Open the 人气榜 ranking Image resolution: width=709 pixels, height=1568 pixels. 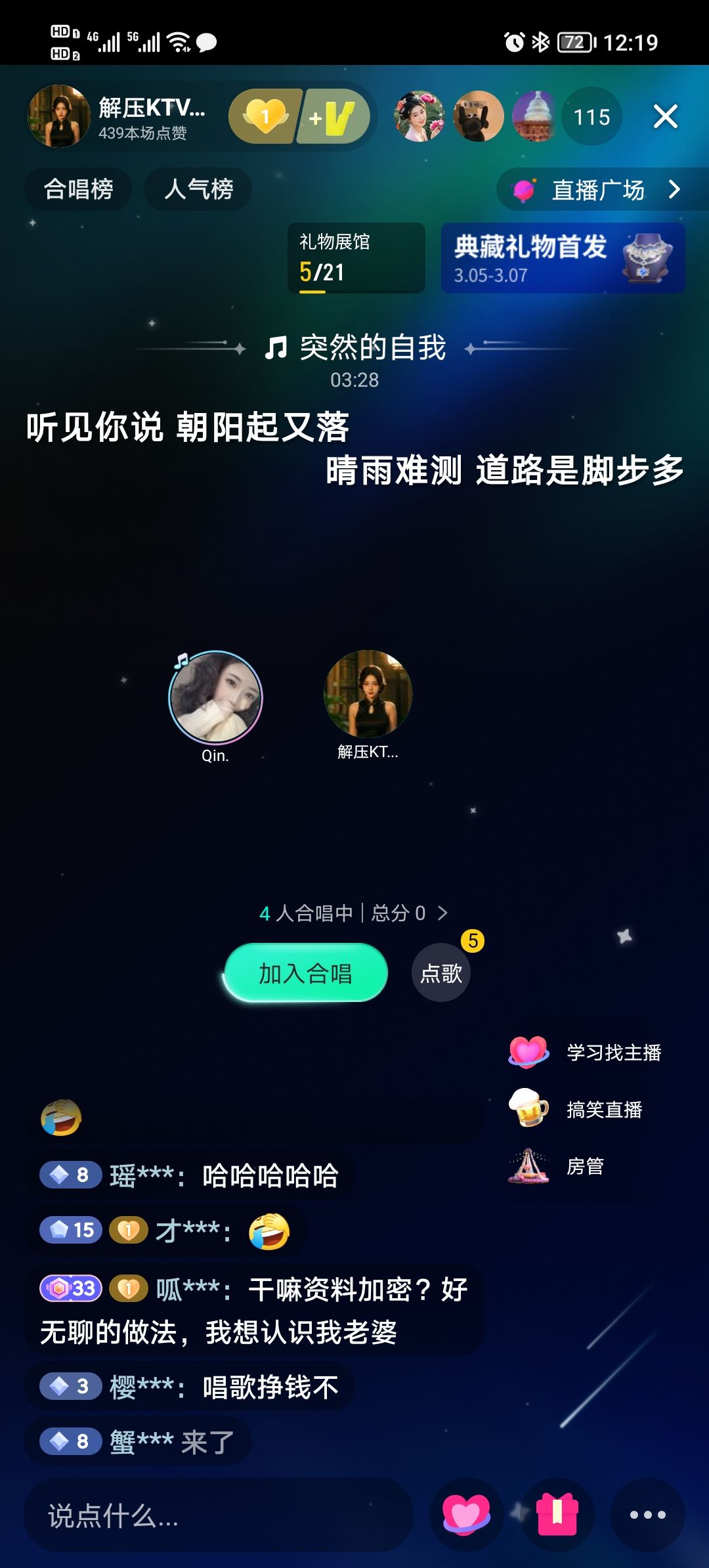coord(198,189)
